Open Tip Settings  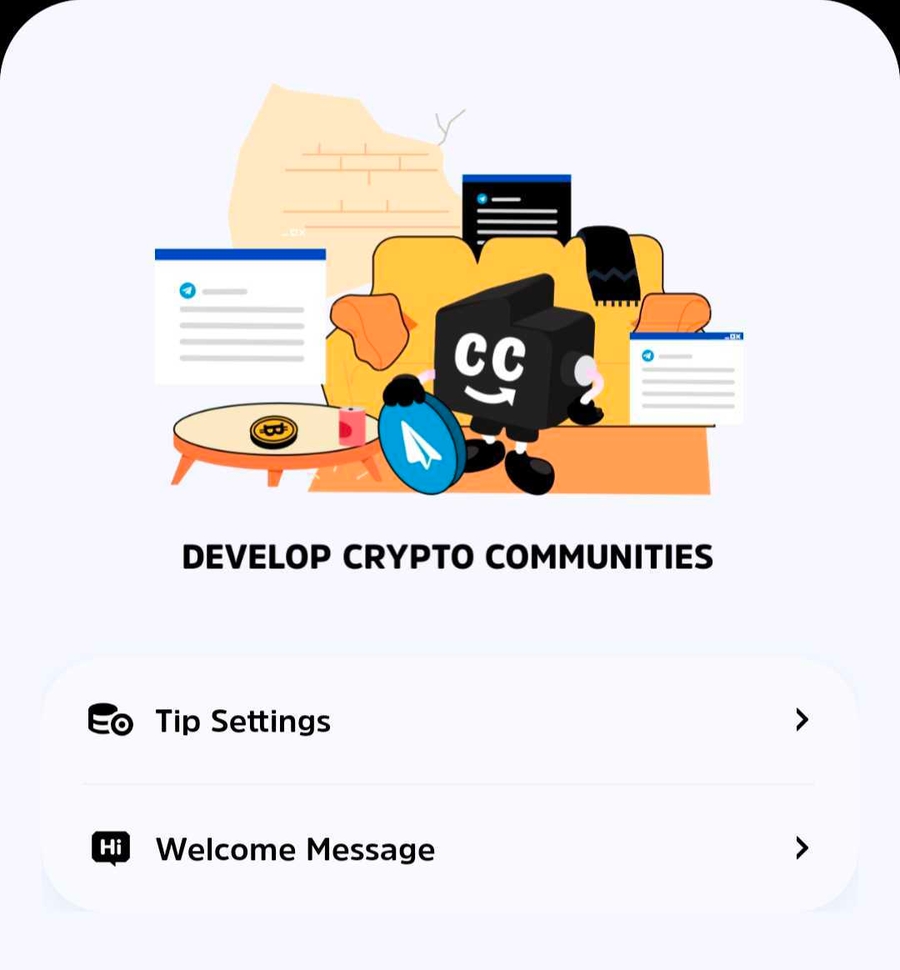coord(448,720)
